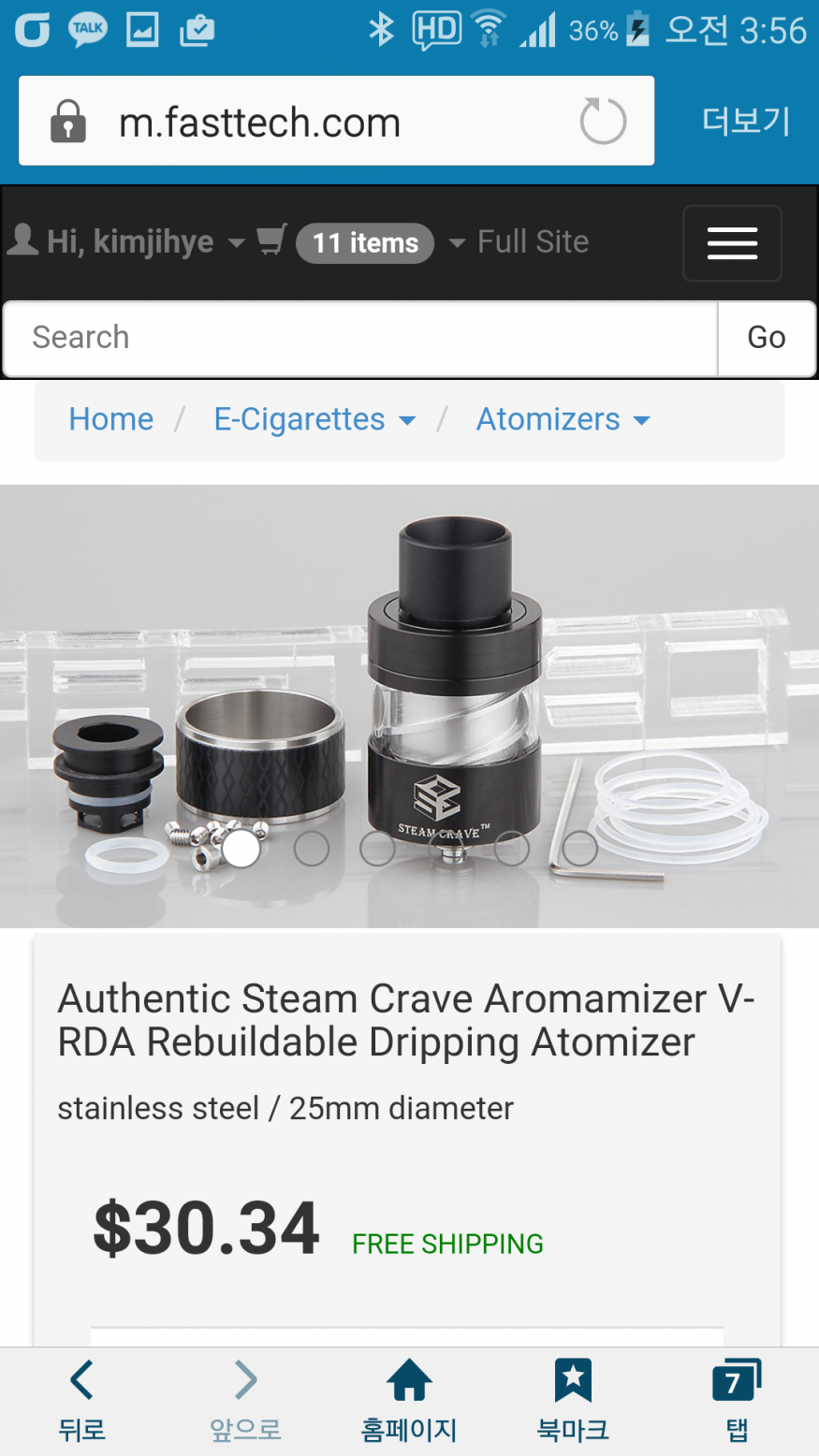Tap the Go search button

pyautogui.click(x=766, y=338)
